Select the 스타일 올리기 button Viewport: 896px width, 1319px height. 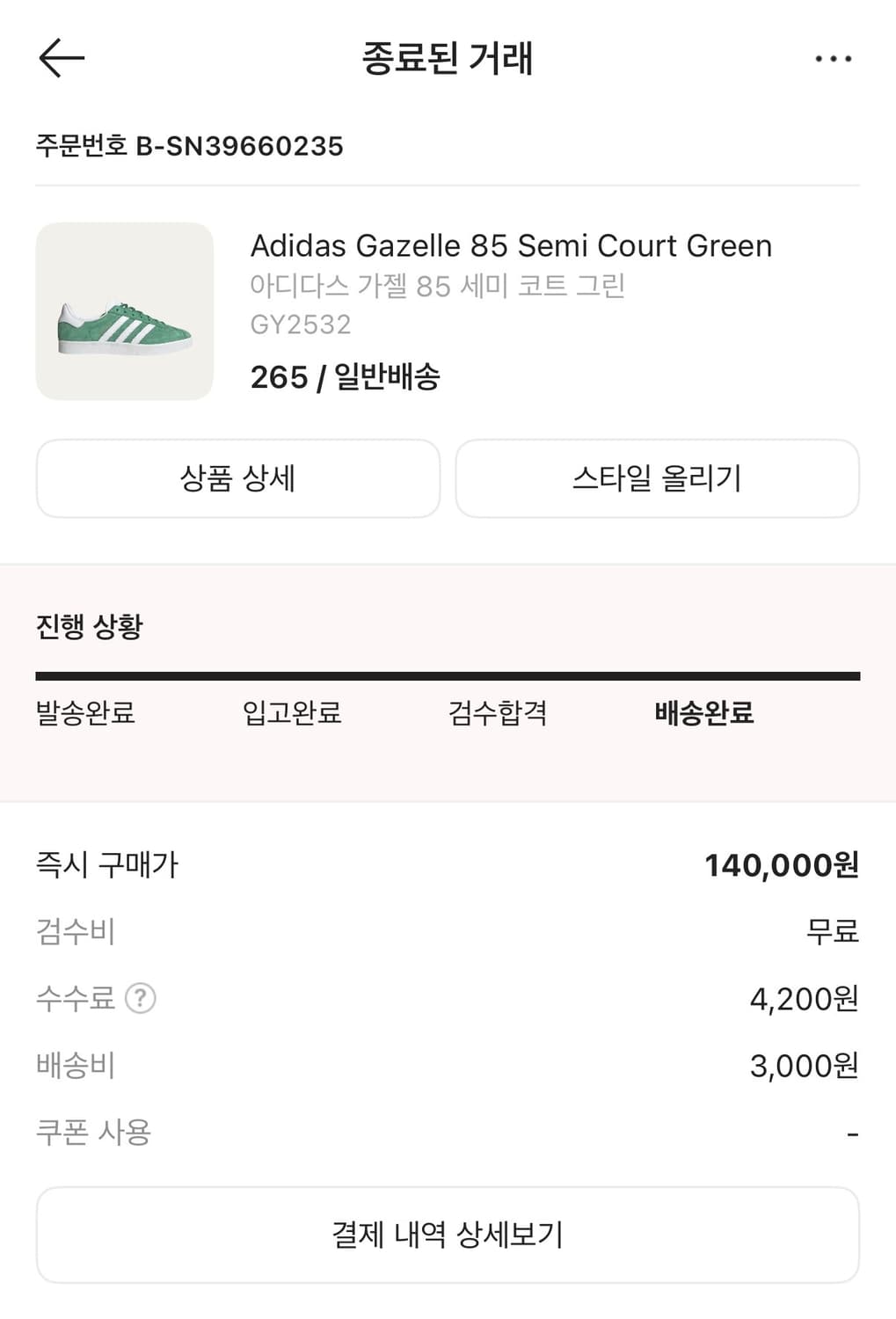658,477
